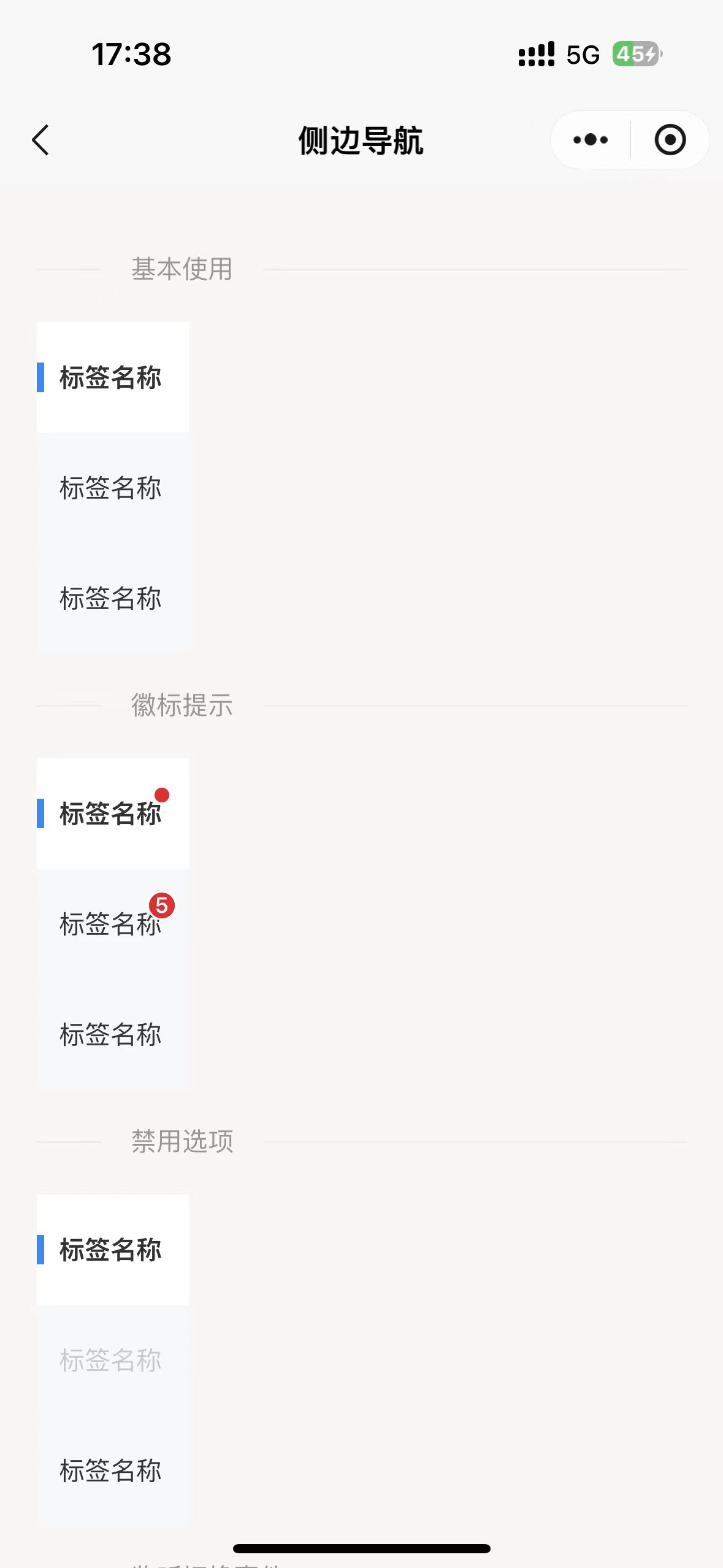
Task: Tap the back arrow to return
Action: pyautogui.click(x=40, y=140)
